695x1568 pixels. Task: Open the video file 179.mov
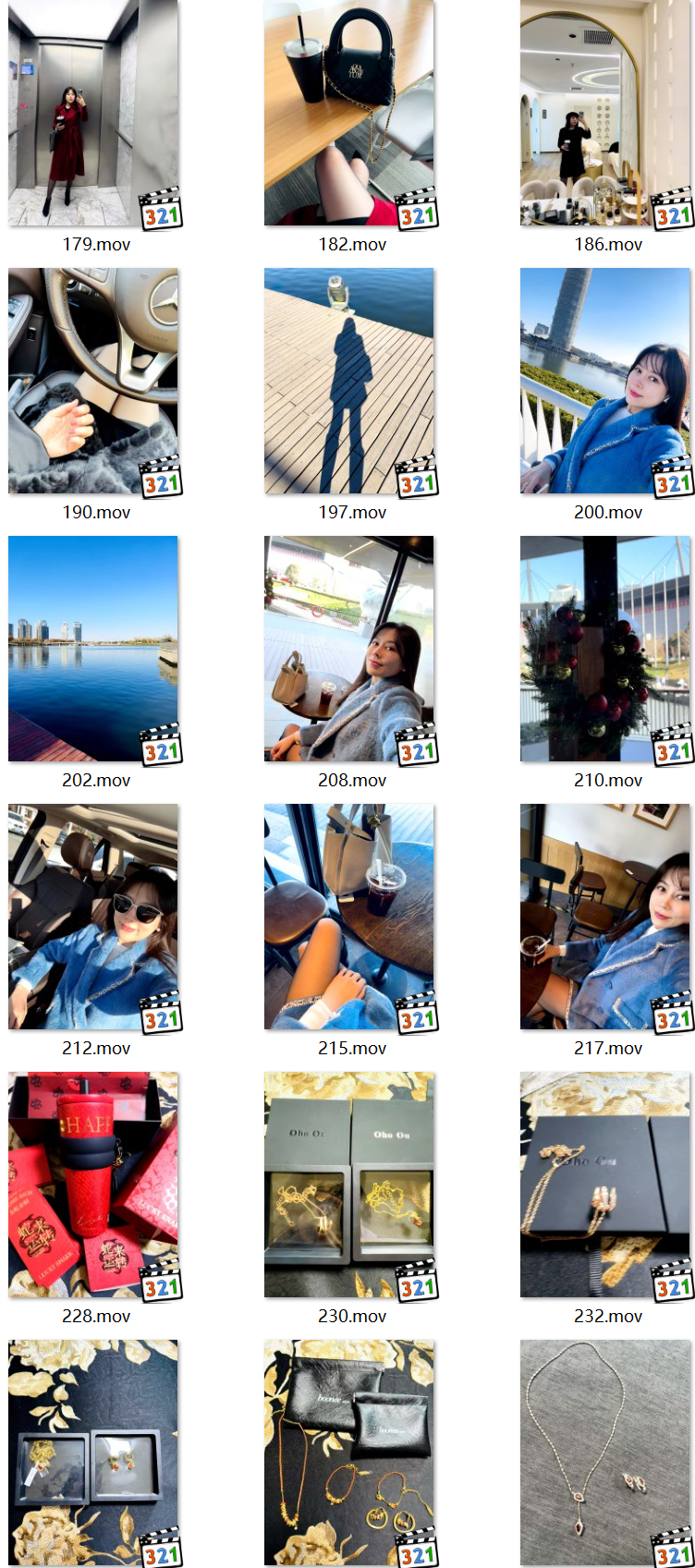click(x=93, y=113)
